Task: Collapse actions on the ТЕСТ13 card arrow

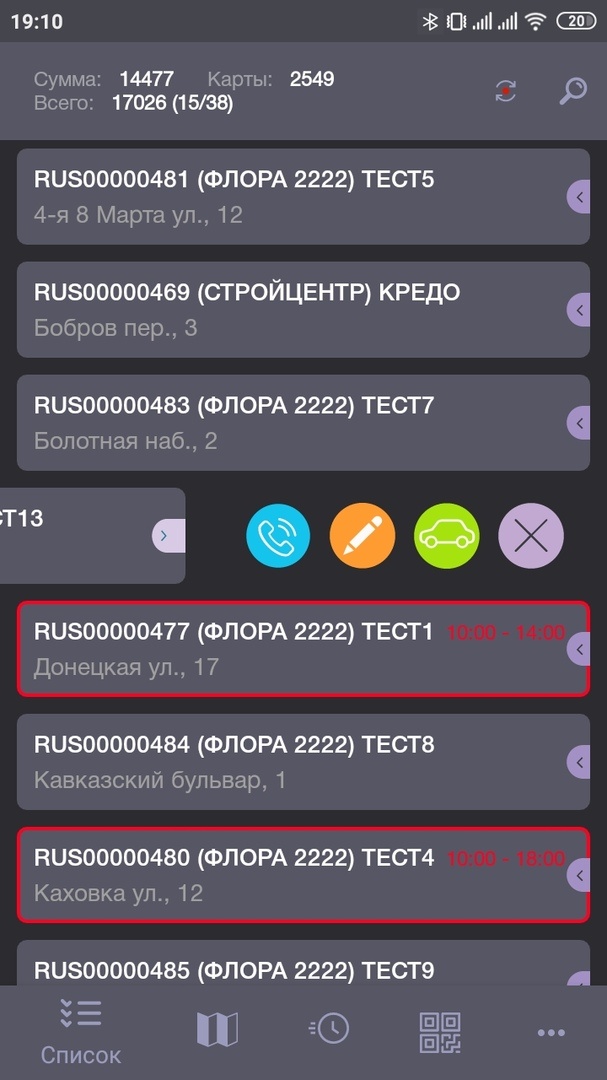Action: click(168, 536)
